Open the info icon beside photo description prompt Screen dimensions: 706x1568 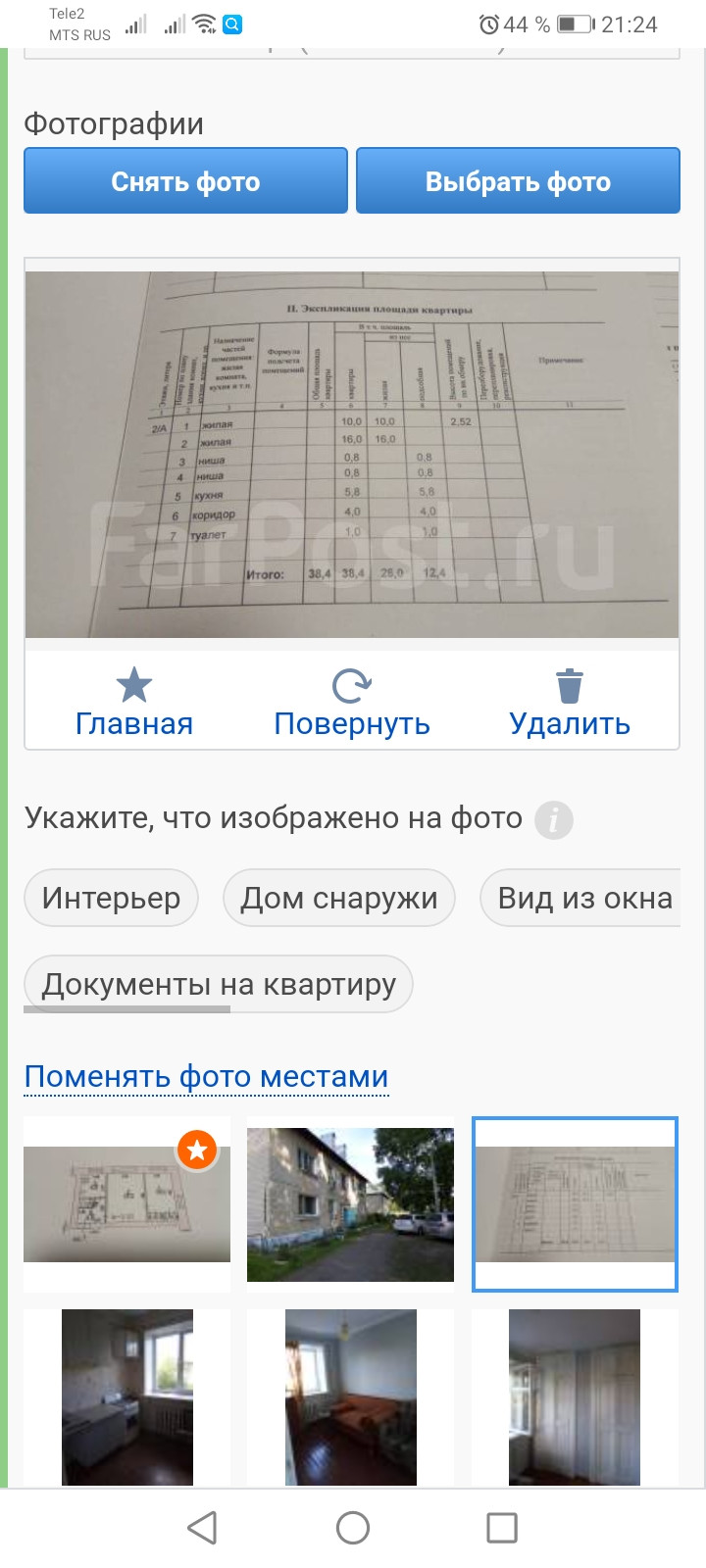553,819
